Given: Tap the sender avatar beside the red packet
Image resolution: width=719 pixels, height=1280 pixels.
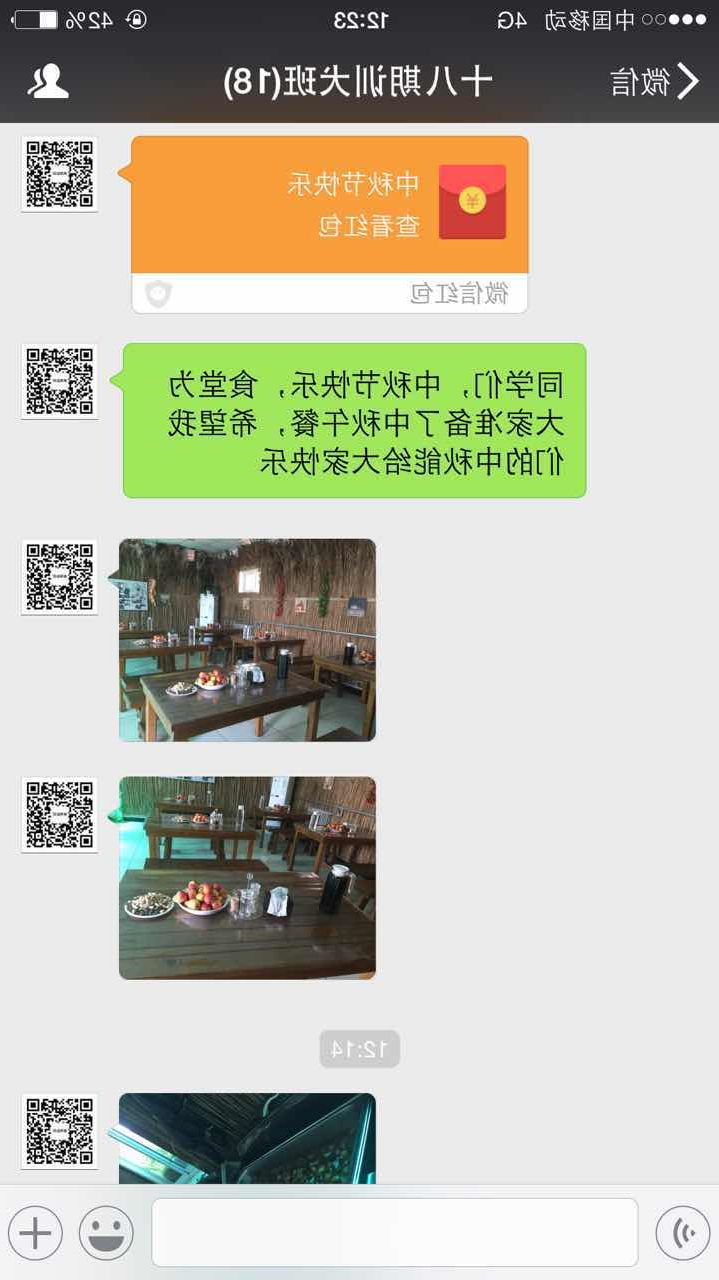Looking at the screenshot, I should [x=60, y=174].
